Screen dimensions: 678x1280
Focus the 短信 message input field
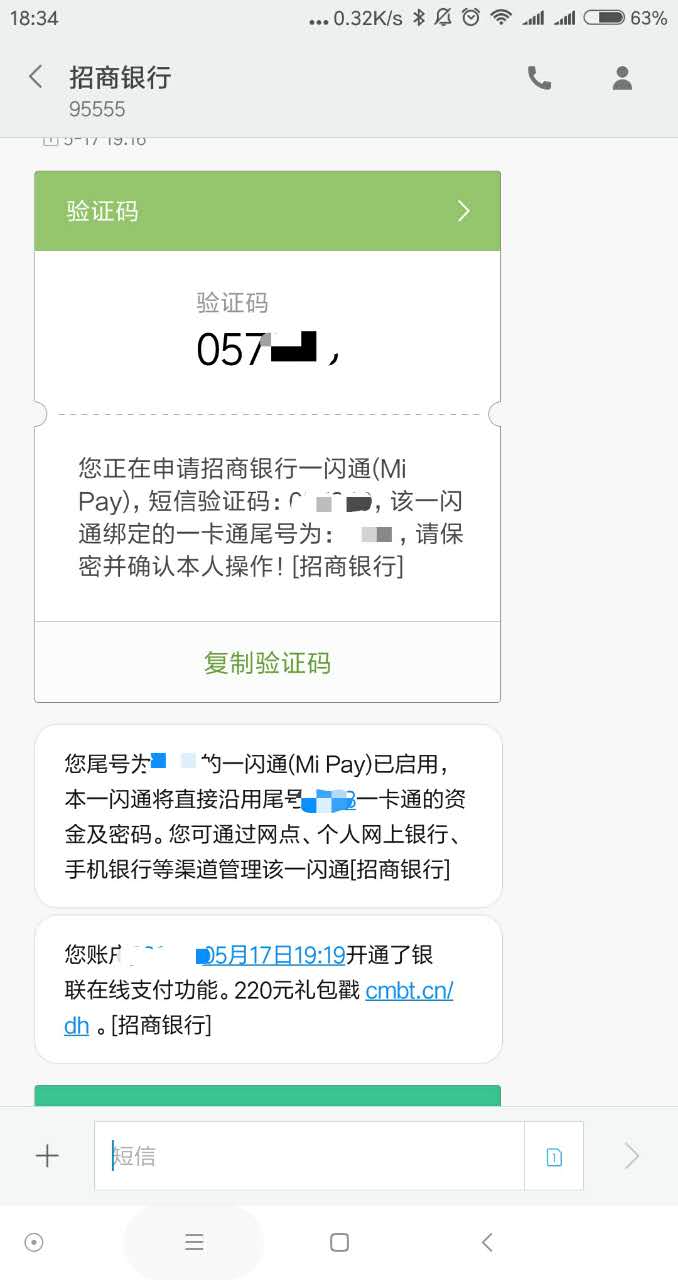pyautogui.click(x=309, y=1156)
